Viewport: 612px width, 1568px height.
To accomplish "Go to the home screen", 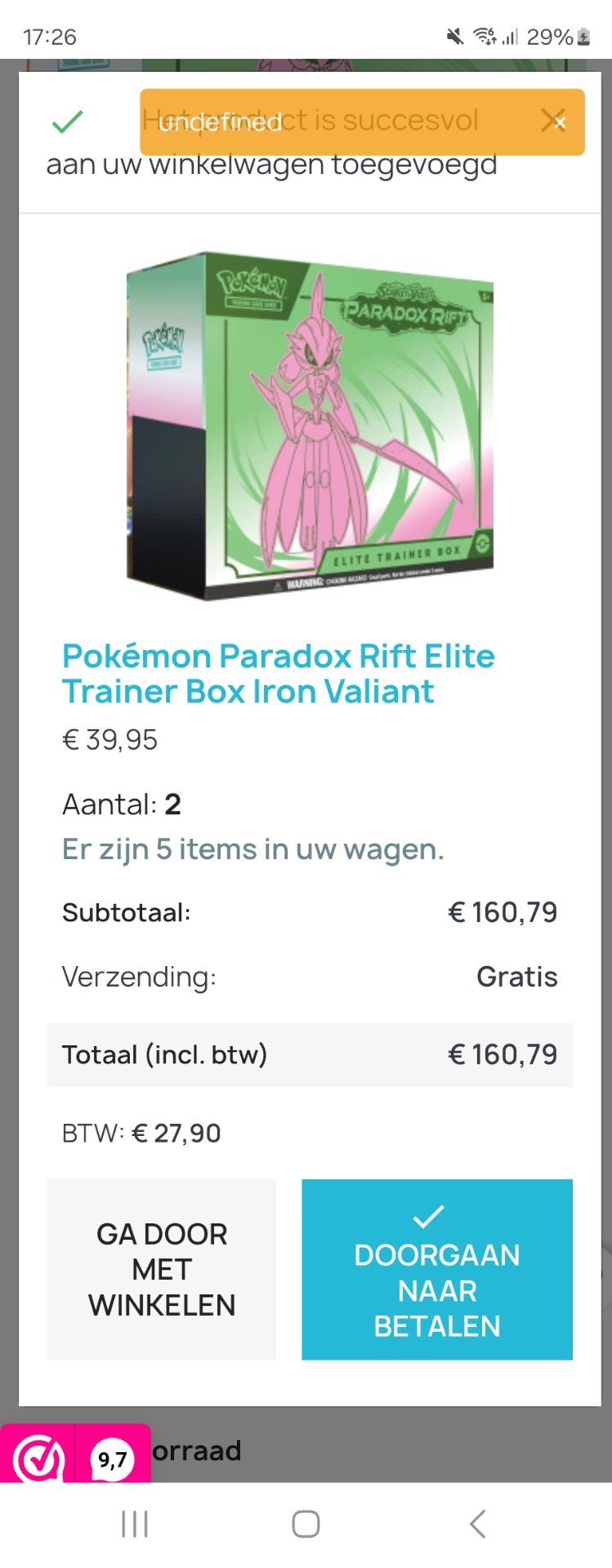I will coord(306,1523).
